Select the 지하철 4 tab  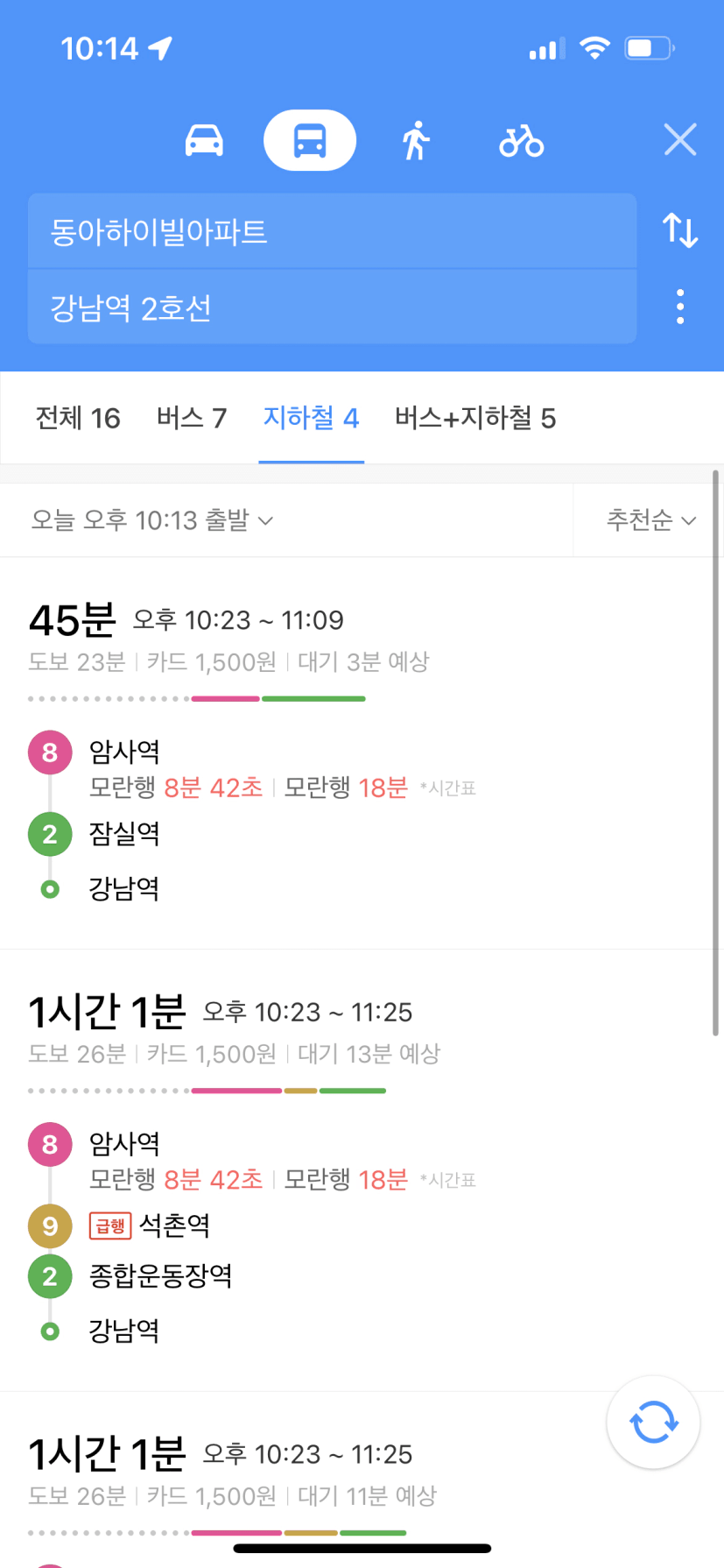tap(312, 419)
